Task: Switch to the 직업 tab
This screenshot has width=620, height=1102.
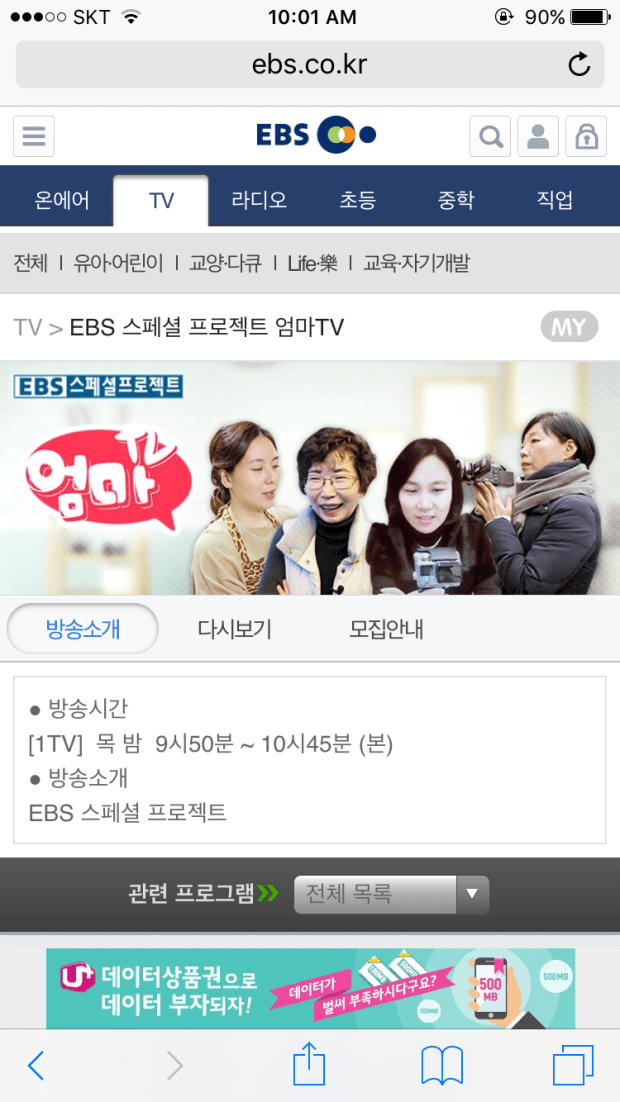Action: (x=554, y=200)
